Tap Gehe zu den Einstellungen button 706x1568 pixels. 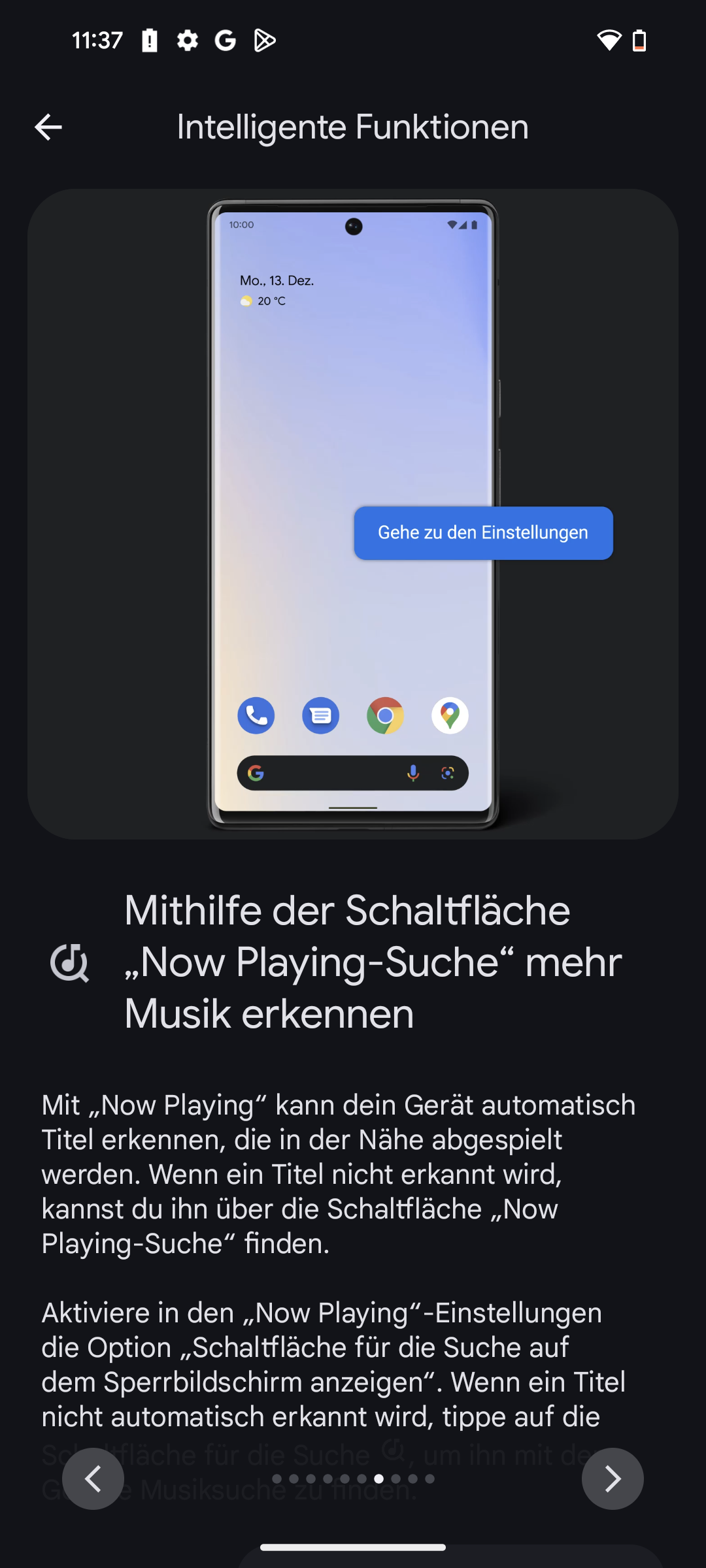tap(483, 532)
